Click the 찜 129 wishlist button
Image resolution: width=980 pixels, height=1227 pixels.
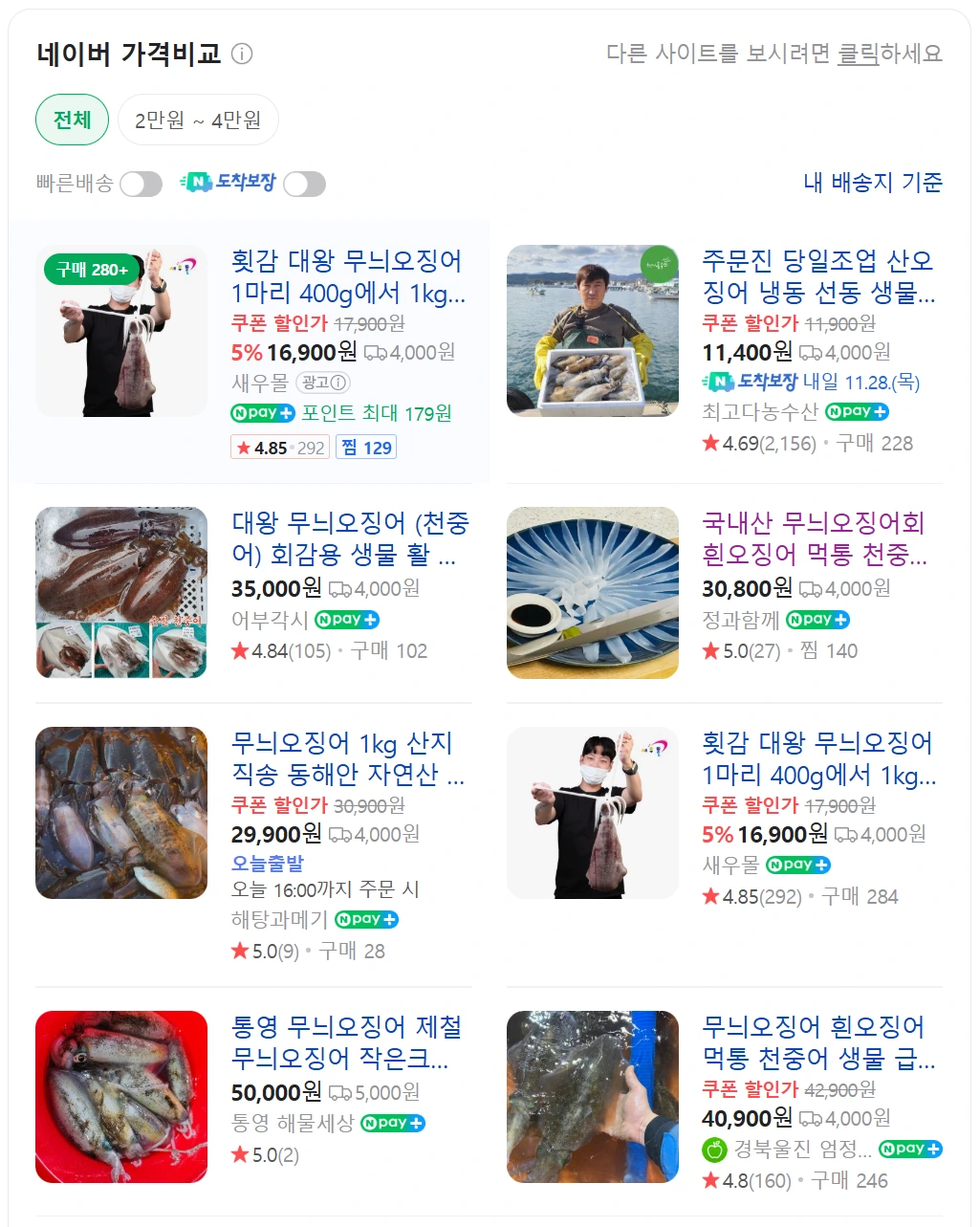pyautogui.click(x=366, y=447)
